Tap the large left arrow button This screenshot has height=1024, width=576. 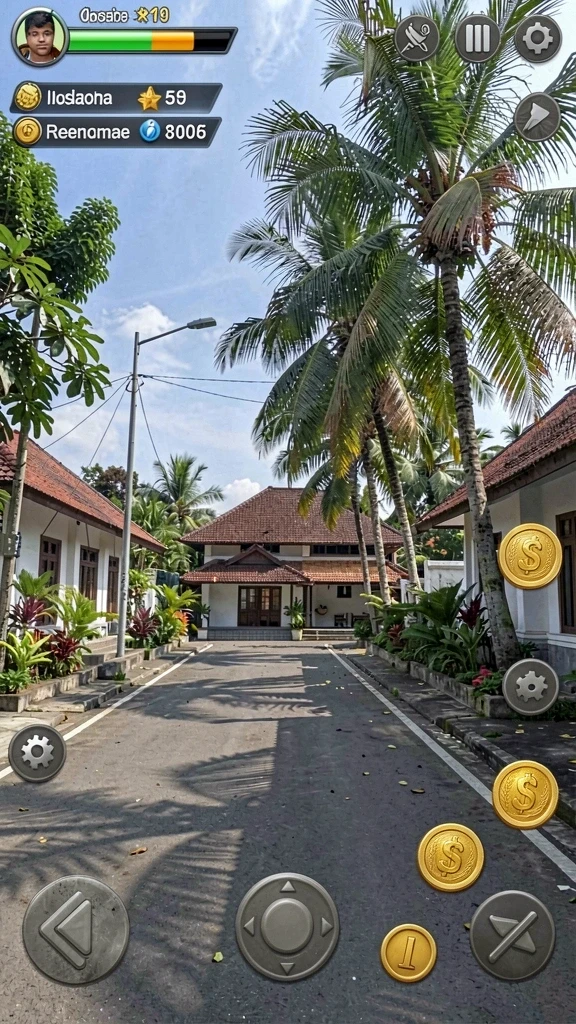pos(76,930)
